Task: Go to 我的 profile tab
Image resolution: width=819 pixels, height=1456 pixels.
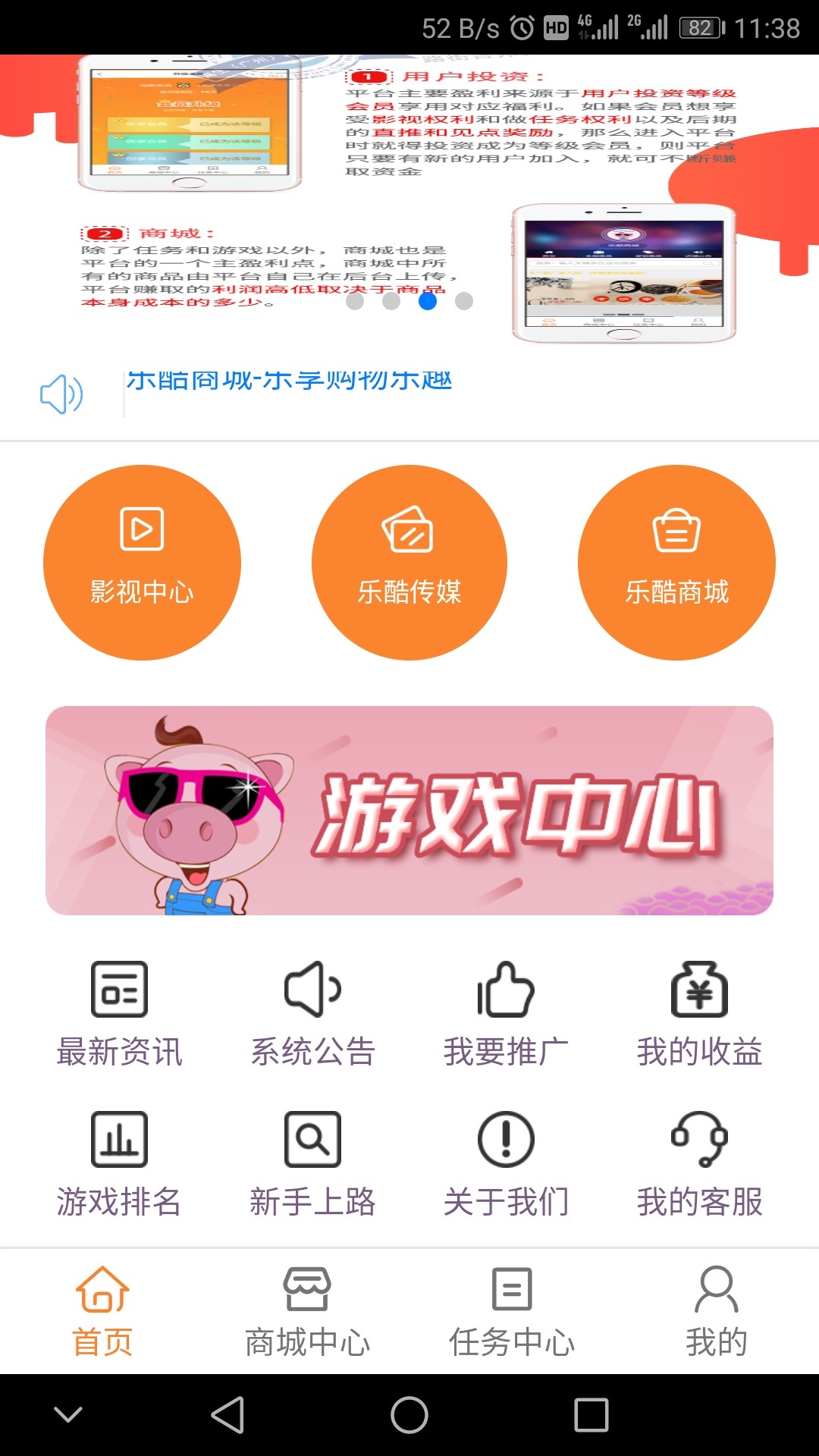Action: point(716,1312)
